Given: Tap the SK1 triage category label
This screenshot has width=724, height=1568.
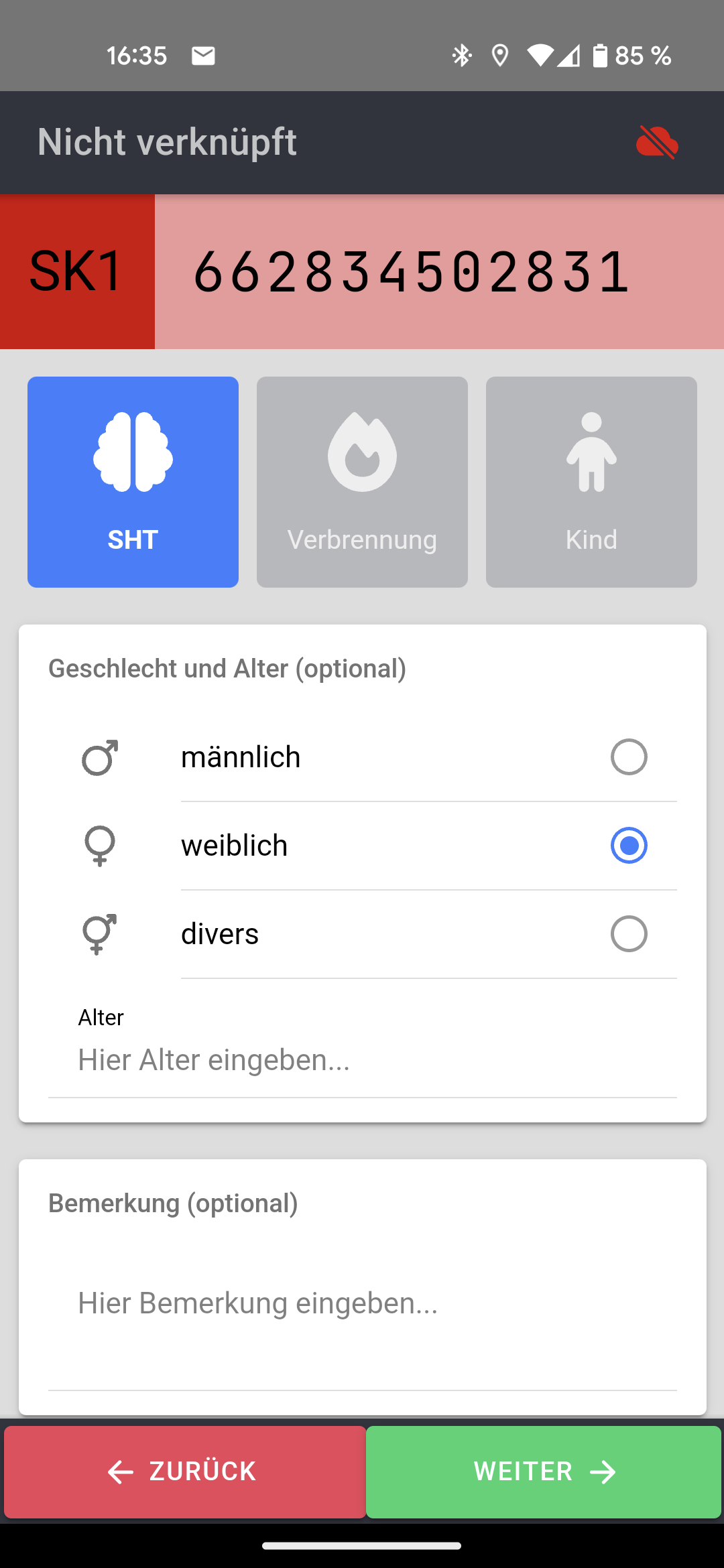Looking at the screenshot, I should tap(77, 271).
